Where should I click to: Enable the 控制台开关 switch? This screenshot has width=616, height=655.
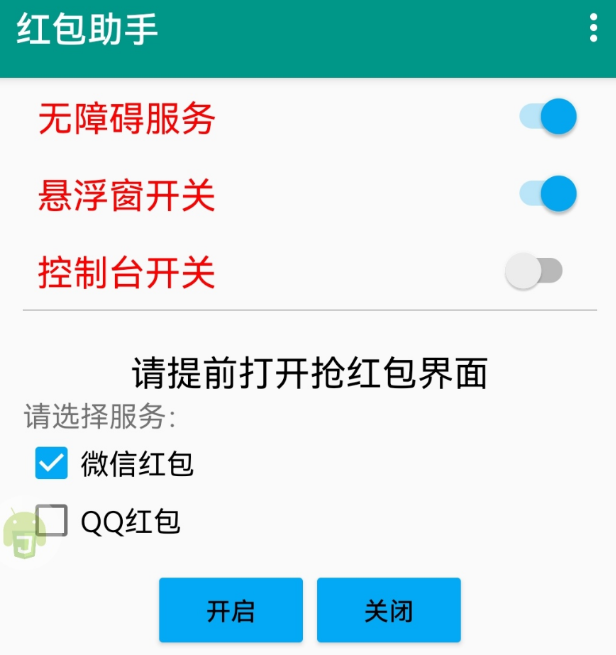click(x=534, y=271)
